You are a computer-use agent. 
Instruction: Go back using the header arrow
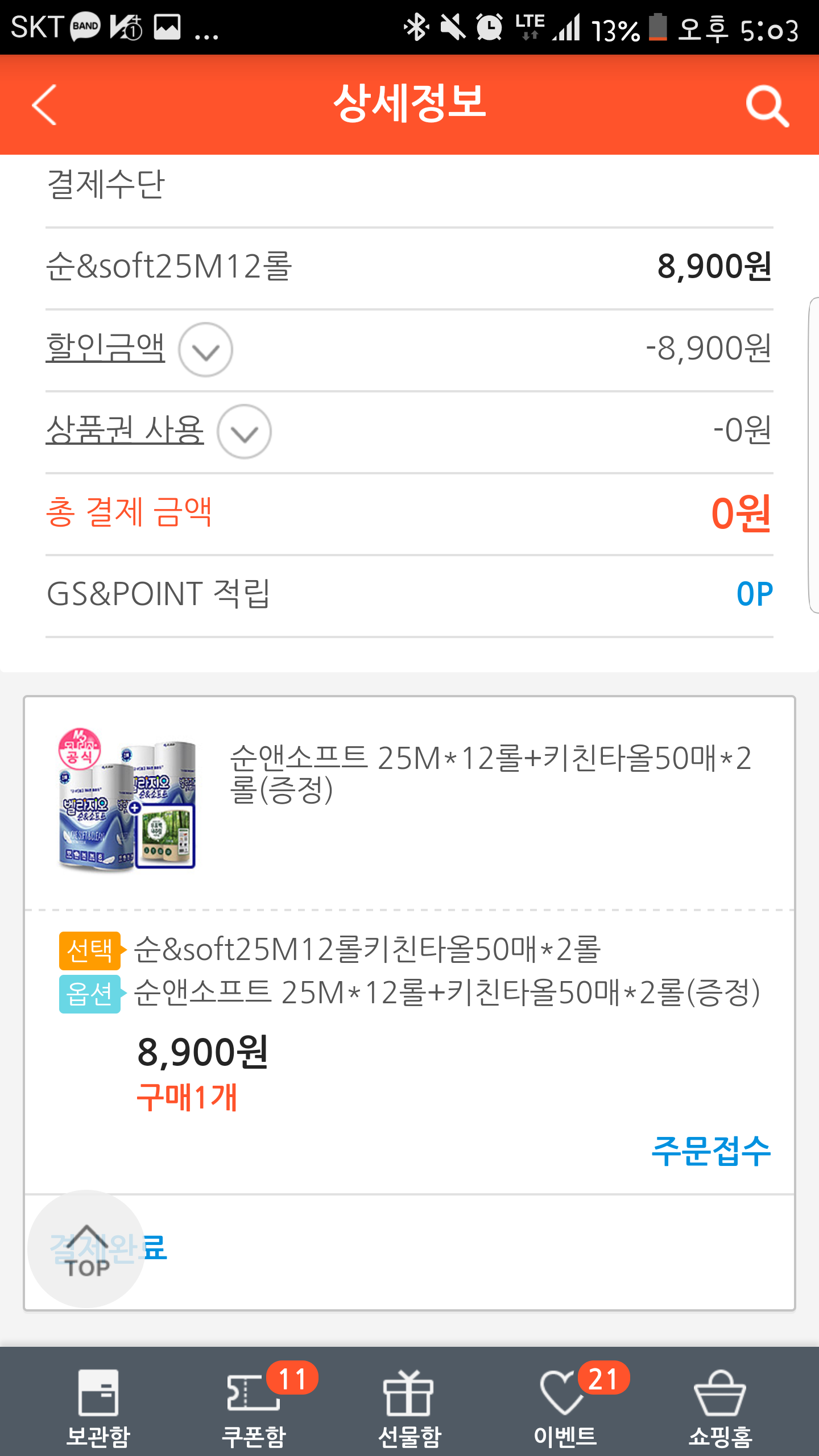44,105
